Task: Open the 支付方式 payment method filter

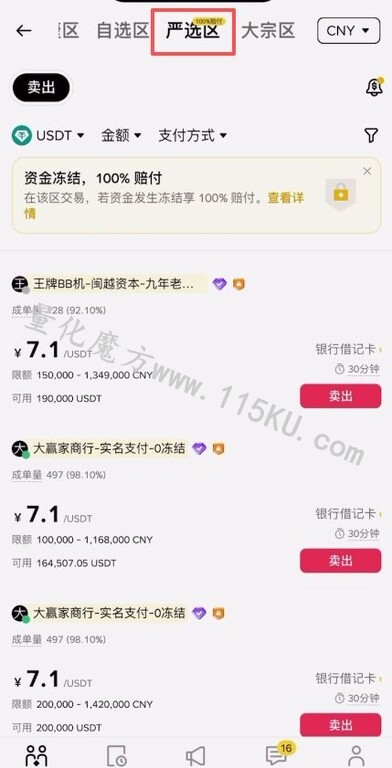Action: [192, 135]
